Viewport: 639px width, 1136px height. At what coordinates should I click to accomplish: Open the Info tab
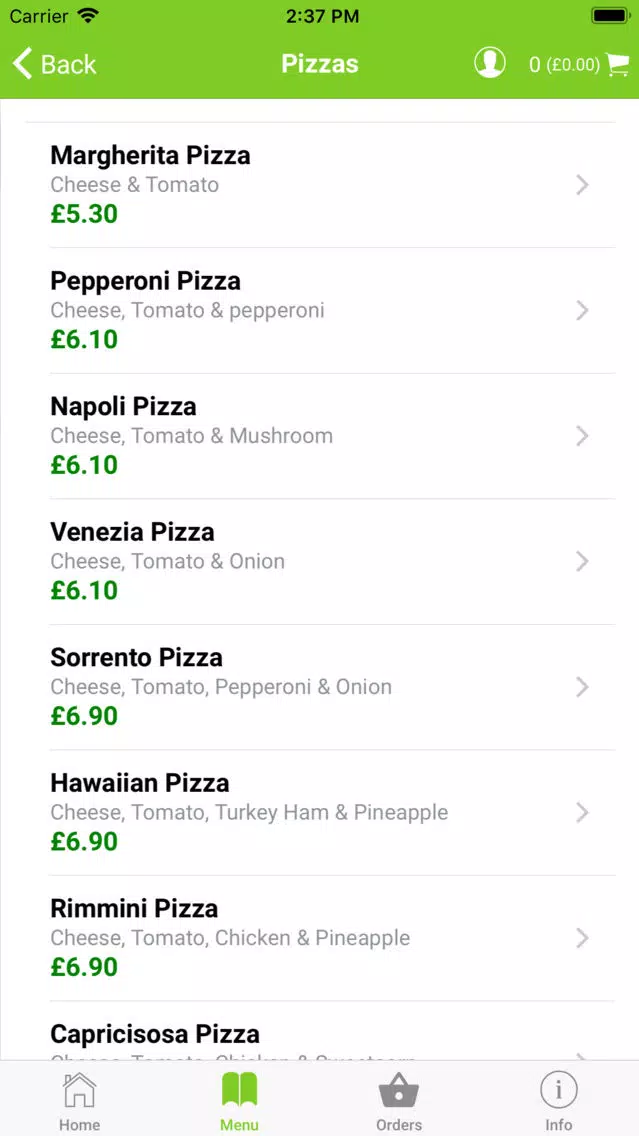(558, 1099)
